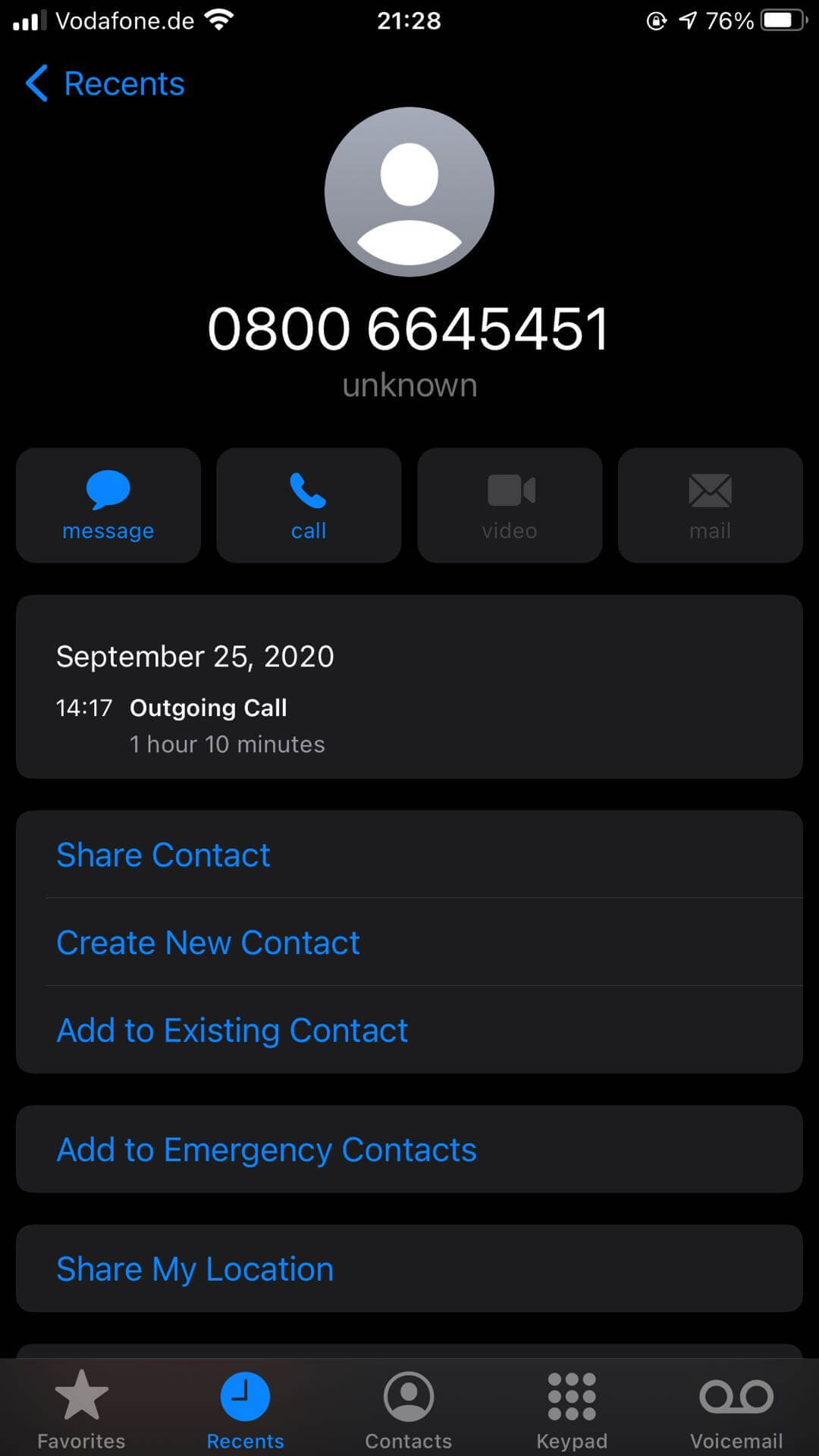Create New Contact for this number
Screen dimensions: 819x1456
[208, 943]
